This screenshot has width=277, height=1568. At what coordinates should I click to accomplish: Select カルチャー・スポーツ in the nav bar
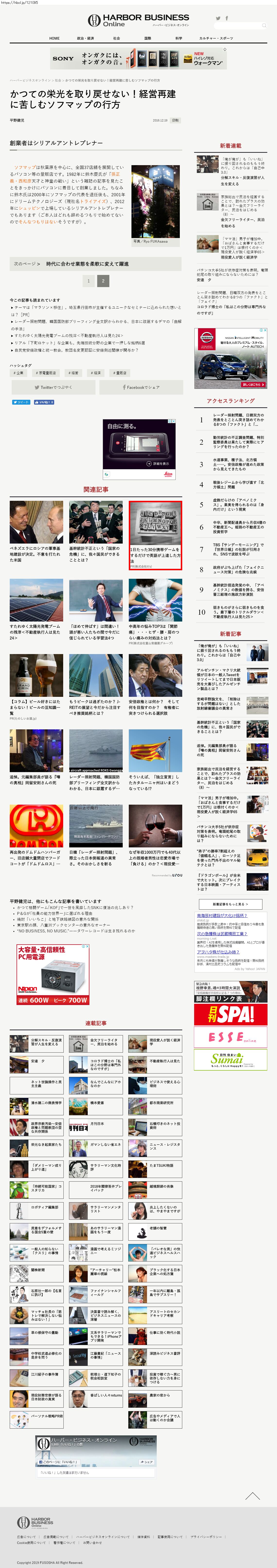(216, 38)
